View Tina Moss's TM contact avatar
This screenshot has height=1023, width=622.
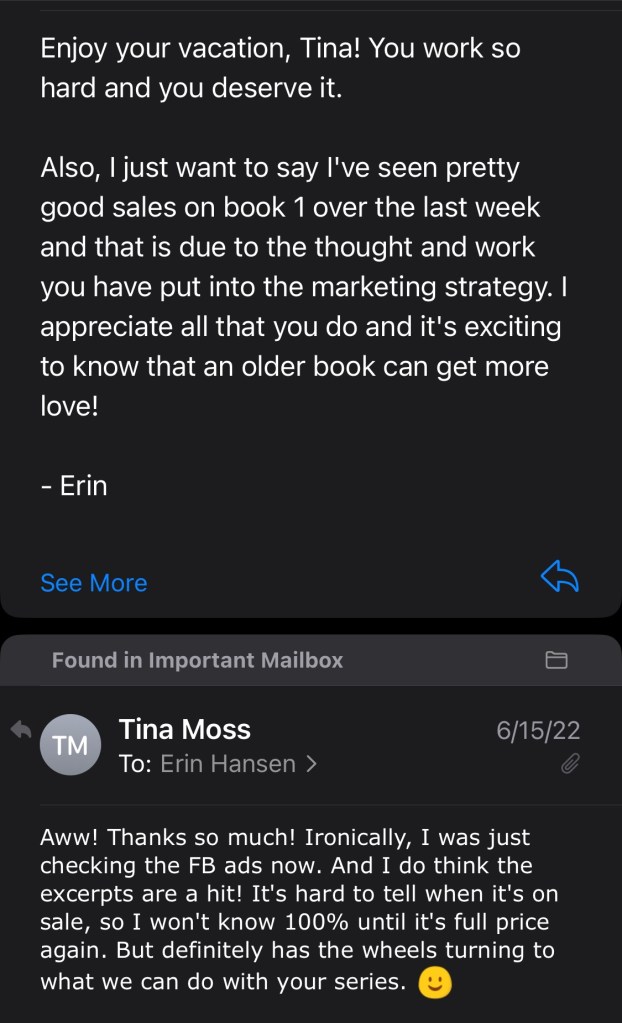coord(70,745)
